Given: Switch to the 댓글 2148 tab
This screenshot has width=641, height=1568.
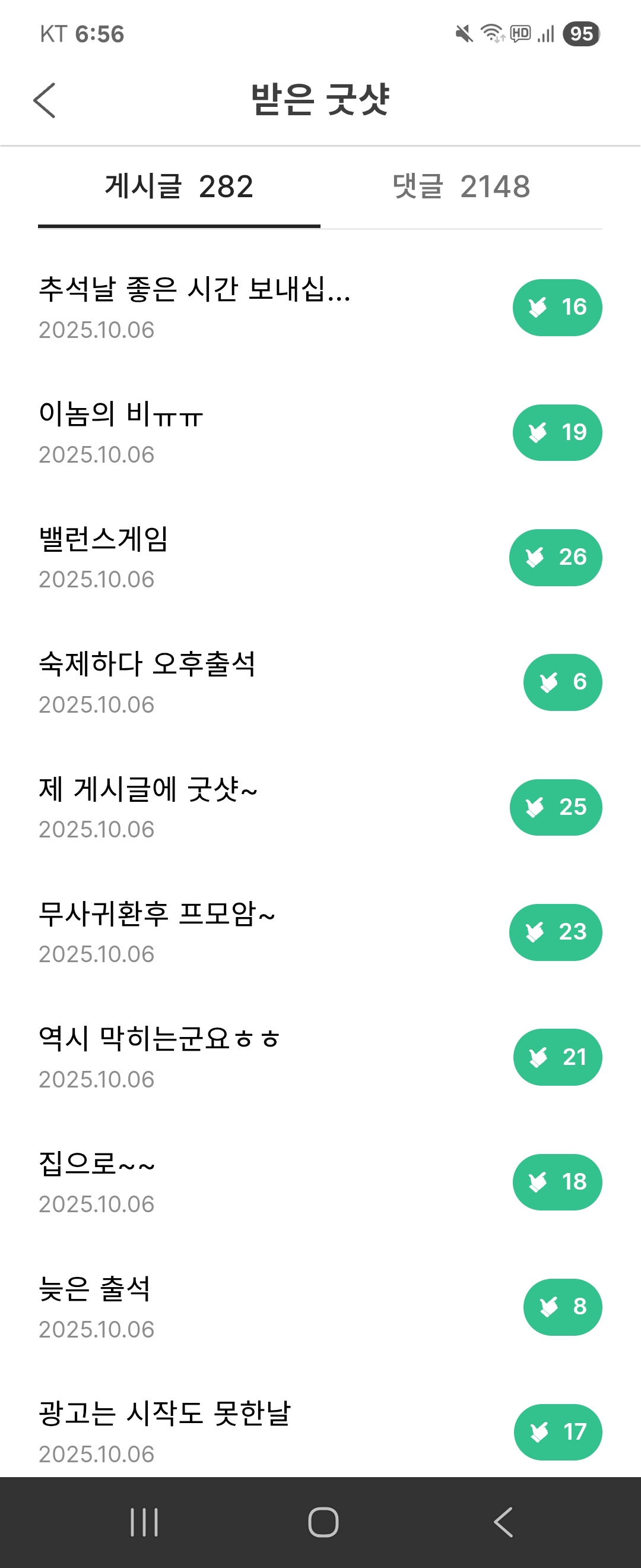Looking at the screenshot, I should point(461,186).
